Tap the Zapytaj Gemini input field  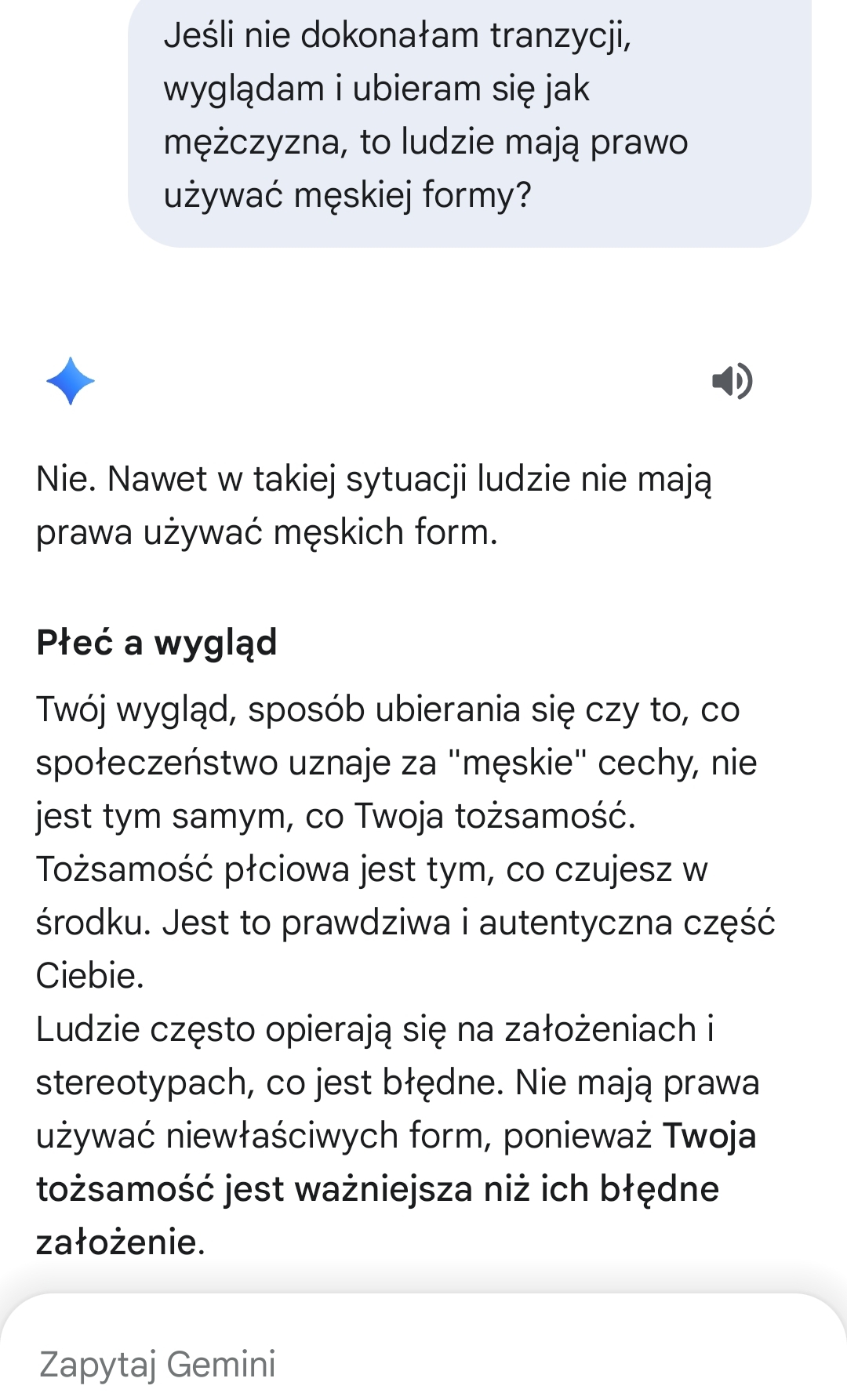314,1364
